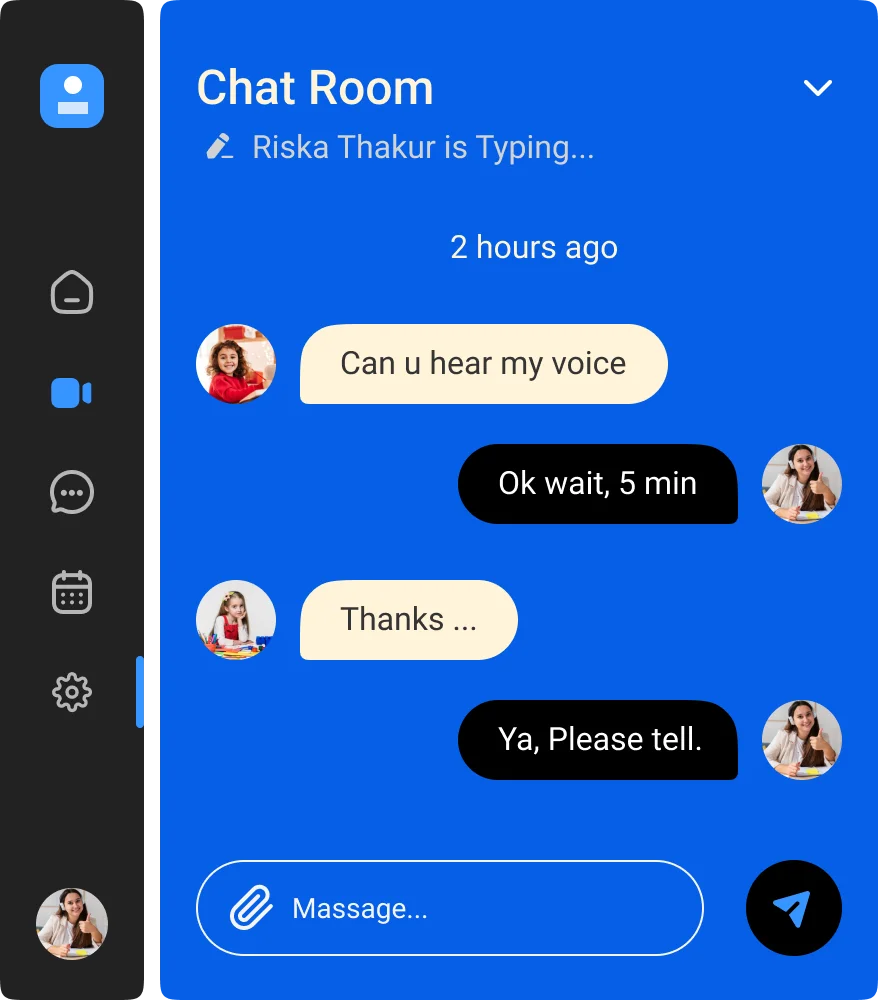
Task: Open the settings gear
Action: [72, 692]
